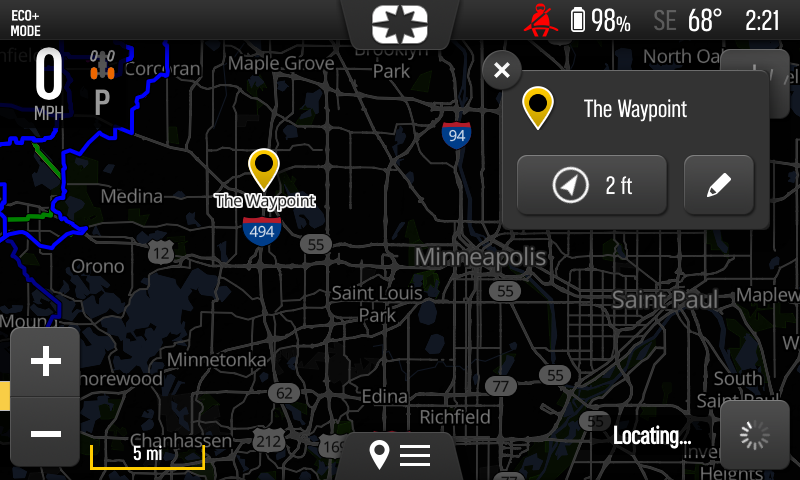This screenshot has height=480, width=800.
Task: Open the top center Polaris menu tab
Action: point(400,22)
